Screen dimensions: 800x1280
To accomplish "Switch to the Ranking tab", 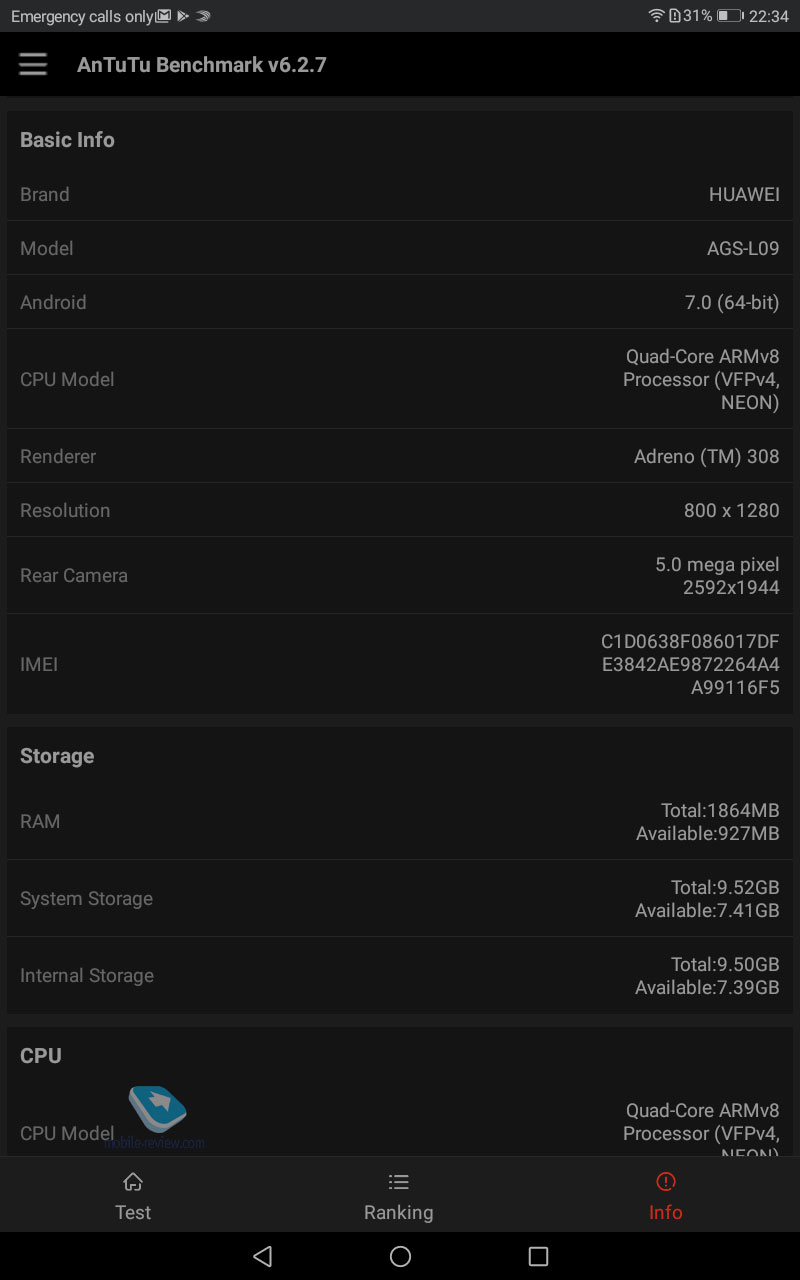I will pos(399,1197).
